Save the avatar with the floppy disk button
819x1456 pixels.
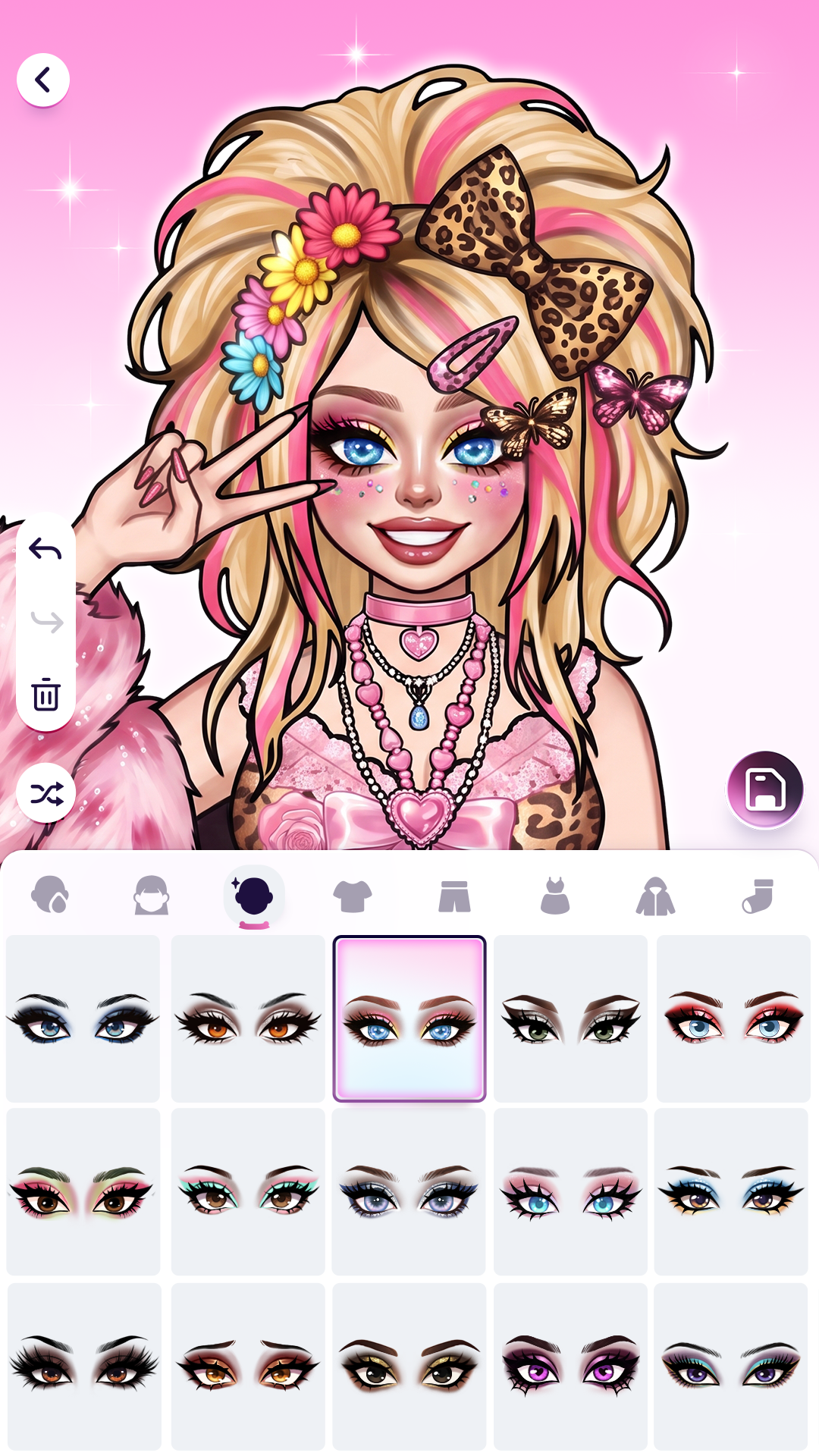(x=765, y=789)
